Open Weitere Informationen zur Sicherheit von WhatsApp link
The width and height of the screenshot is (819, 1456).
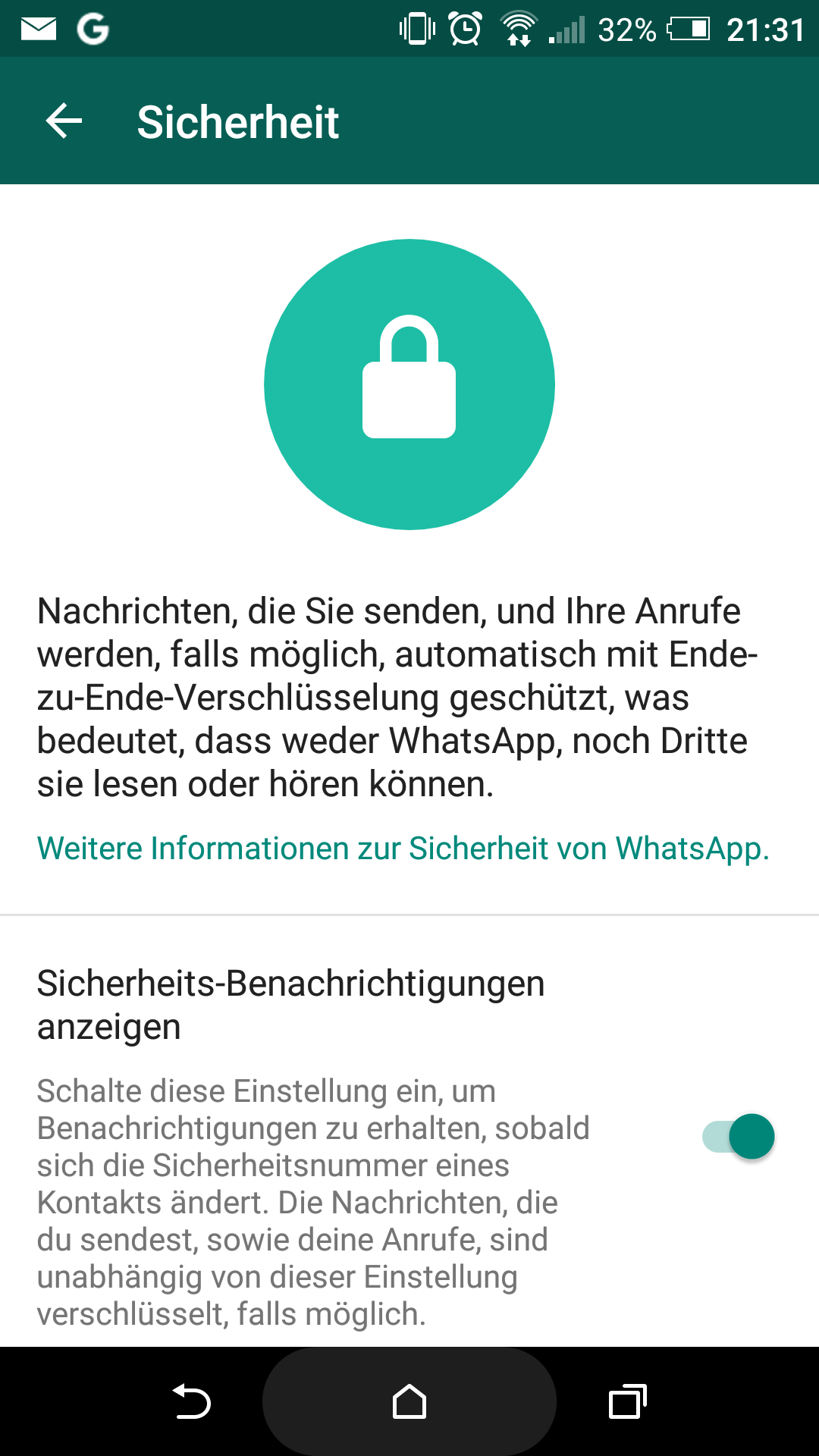pyautogui.click(x=403, y=849)
